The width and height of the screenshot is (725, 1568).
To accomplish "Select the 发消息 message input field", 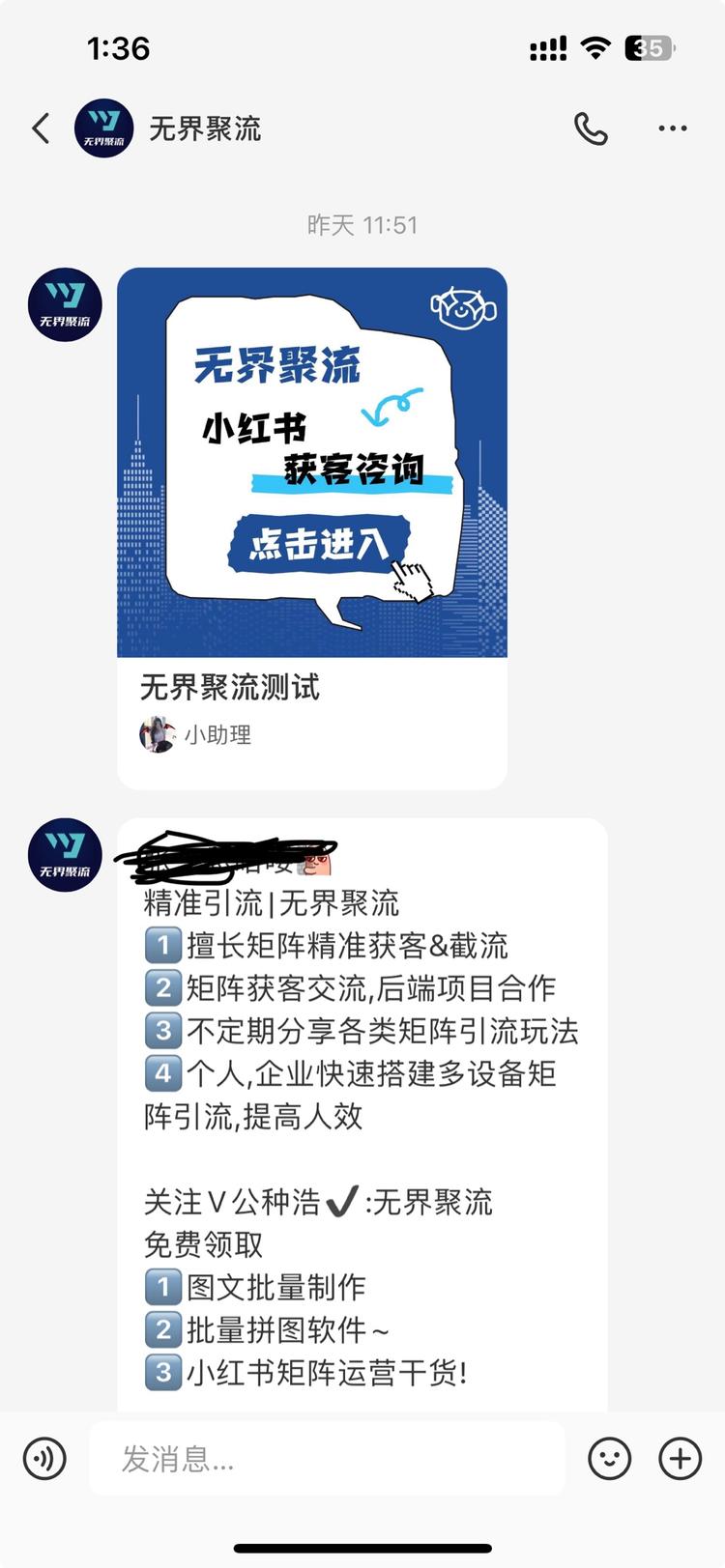I will [327, 1459].
